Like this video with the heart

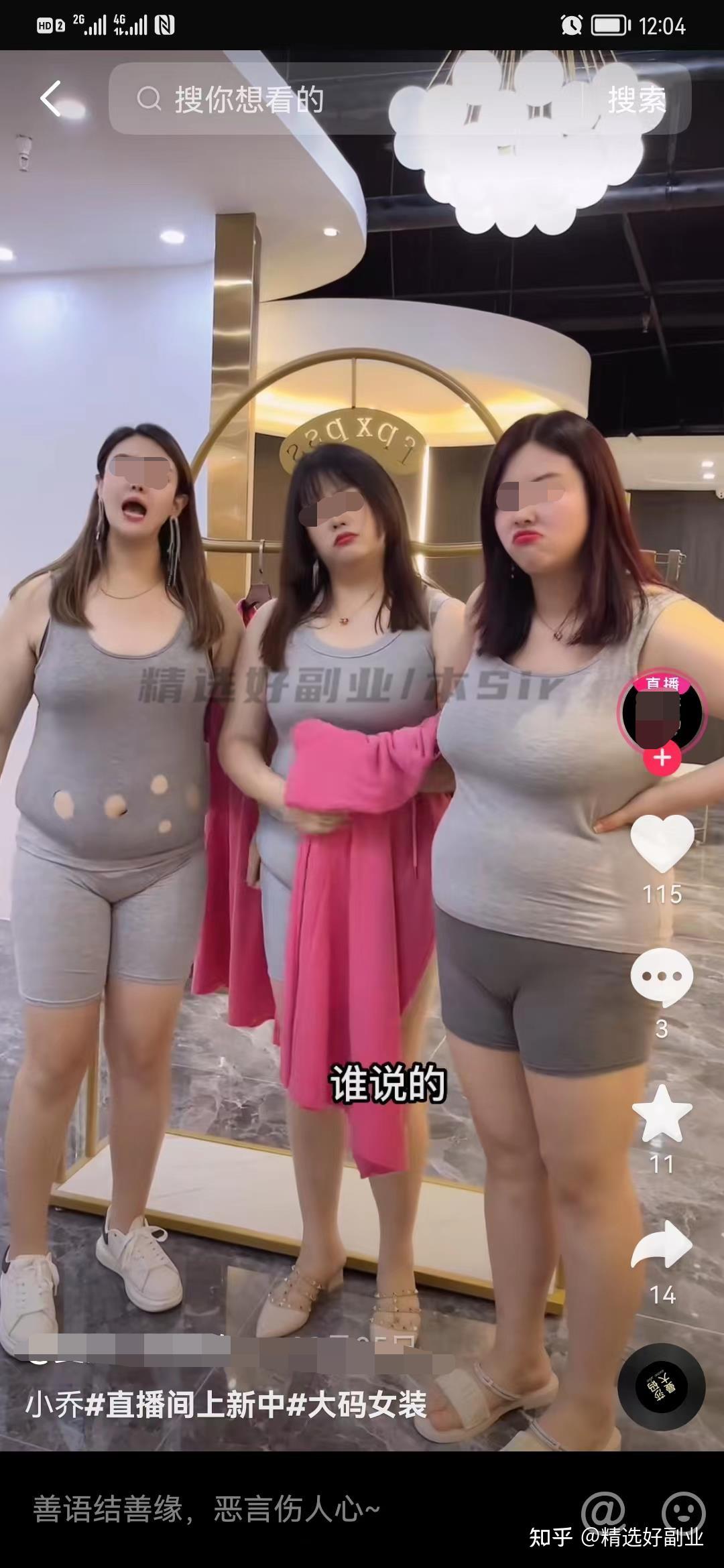click(x=662, y=843)
